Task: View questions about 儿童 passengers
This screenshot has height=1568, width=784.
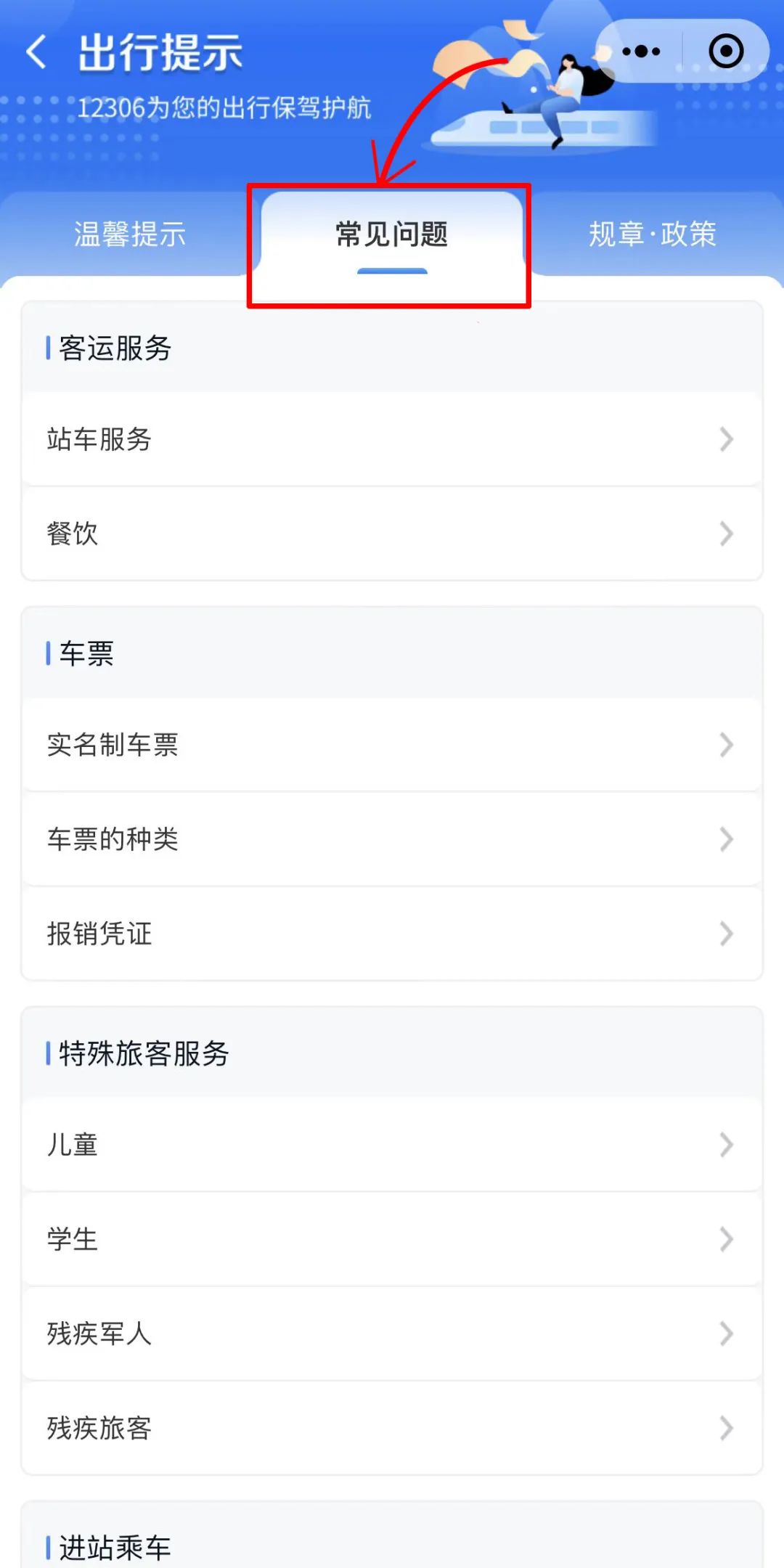Action: tap(392, 1145)
